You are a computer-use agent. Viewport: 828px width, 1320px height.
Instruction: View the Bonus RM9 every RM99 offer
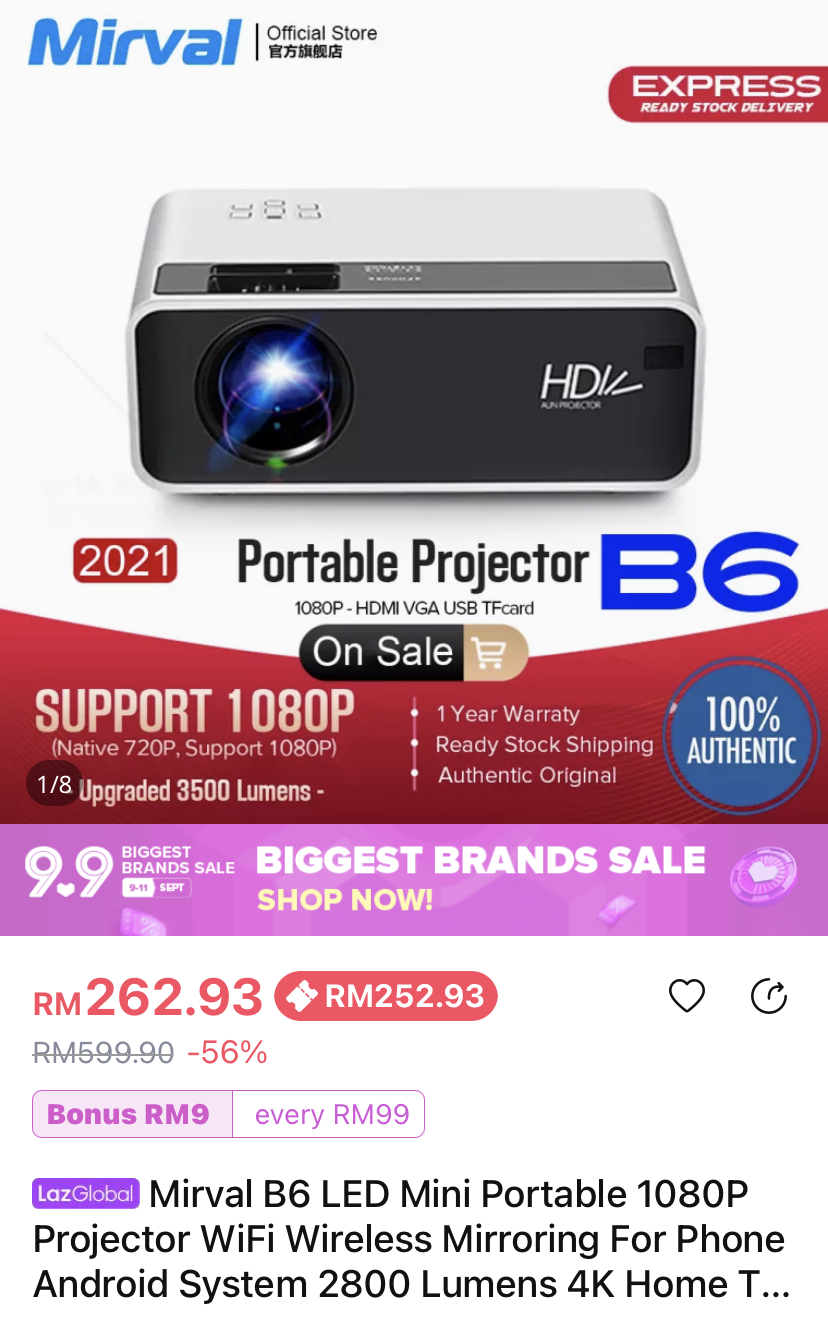pos(229,1114)
